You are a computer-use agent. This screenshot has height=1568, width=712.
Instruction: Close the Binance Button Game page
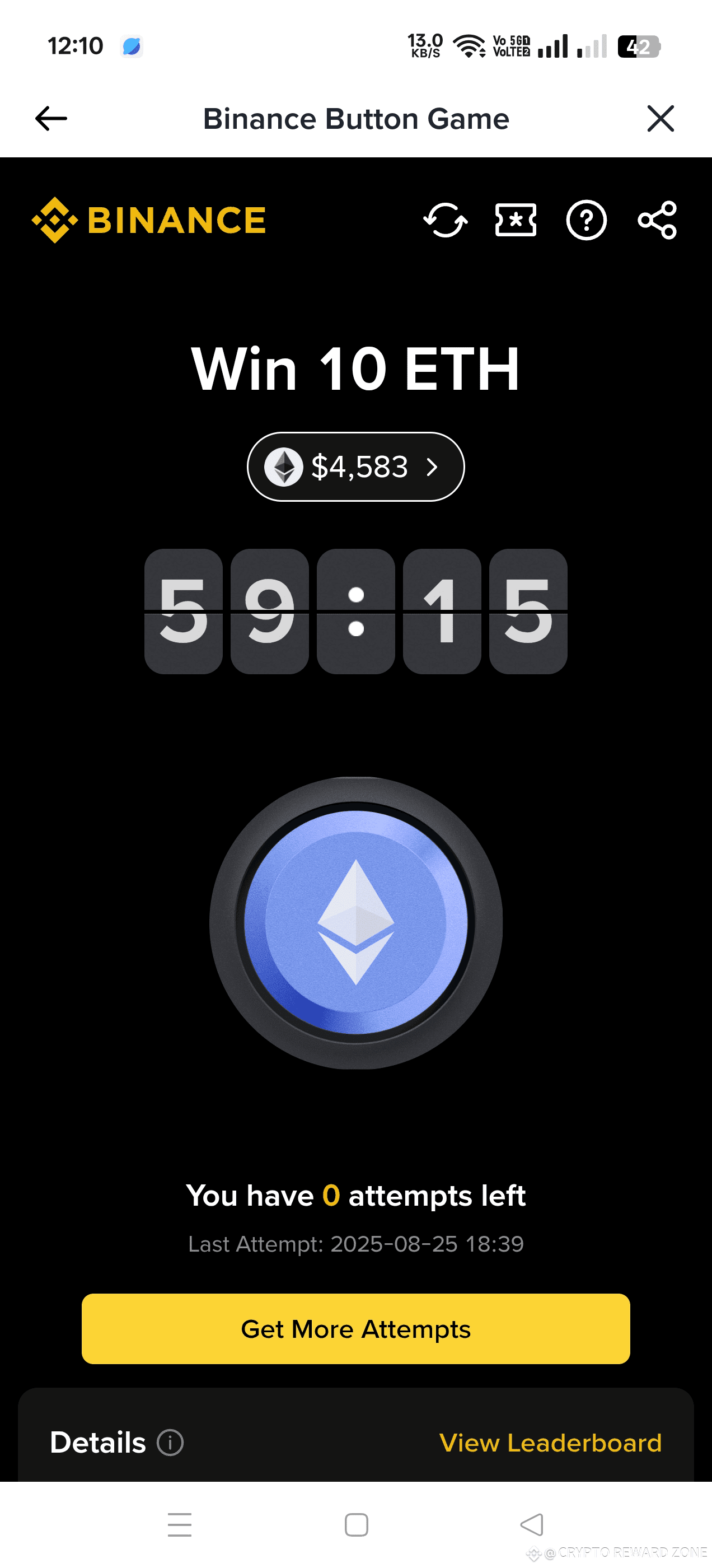[x=661, y=118]
